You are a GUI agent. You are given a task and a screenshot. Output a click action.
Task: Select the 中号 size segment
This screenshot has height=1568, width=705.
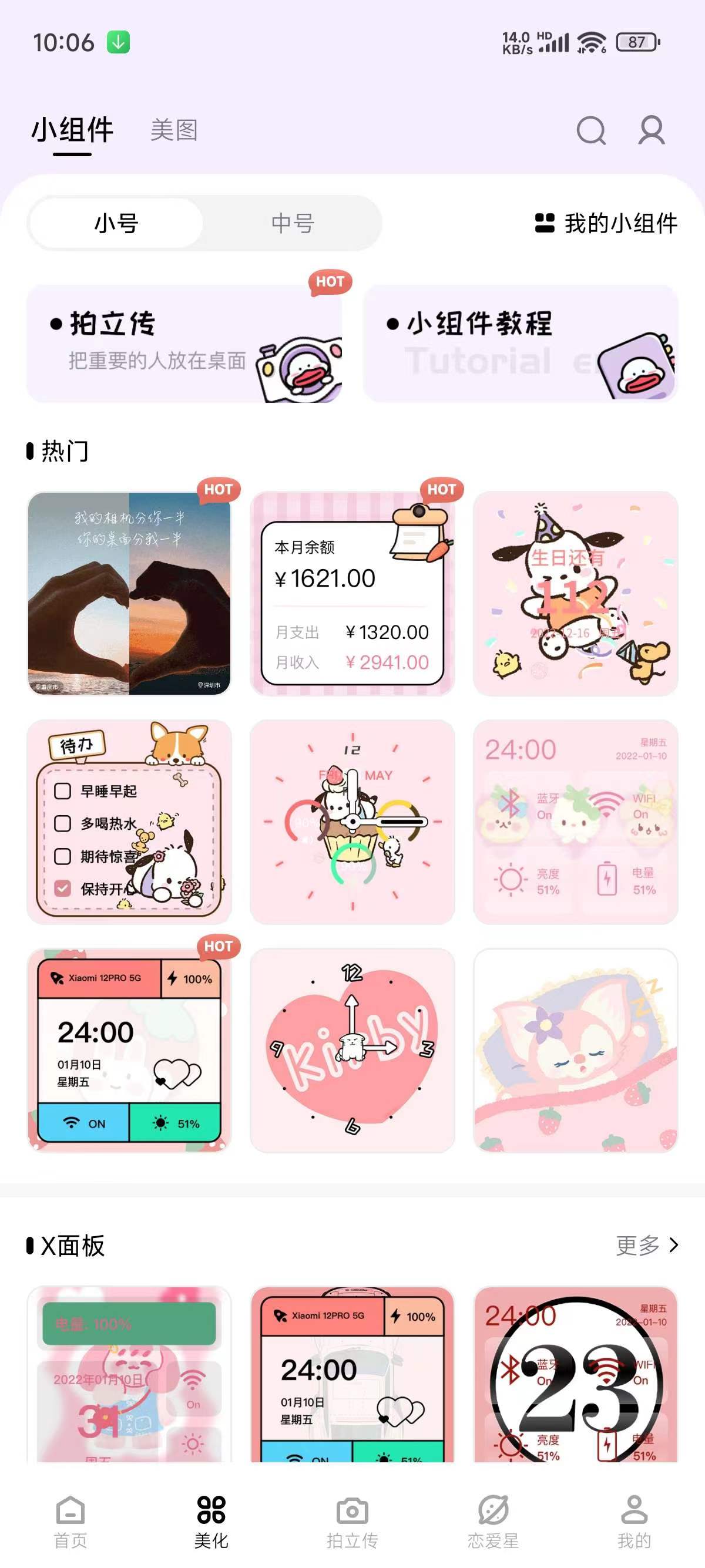pyautogui.click(x=292, y=223)
